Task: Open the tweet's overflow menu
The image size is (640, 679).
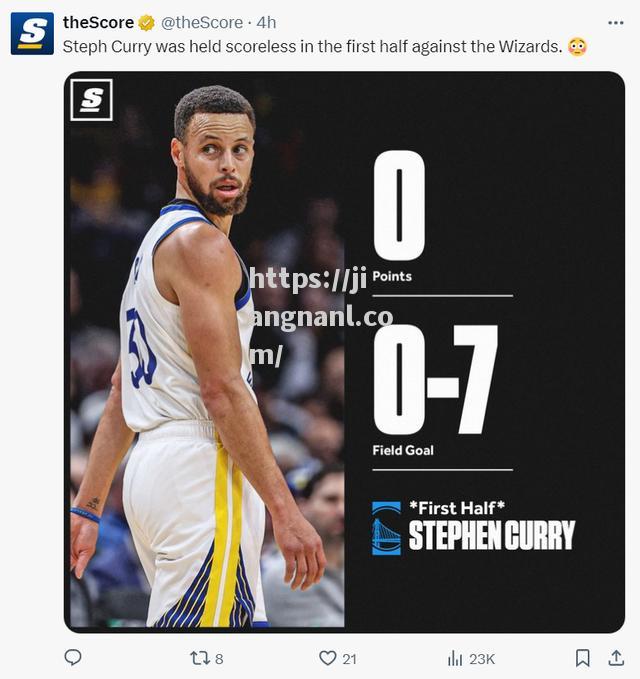Action: point(615,22)
